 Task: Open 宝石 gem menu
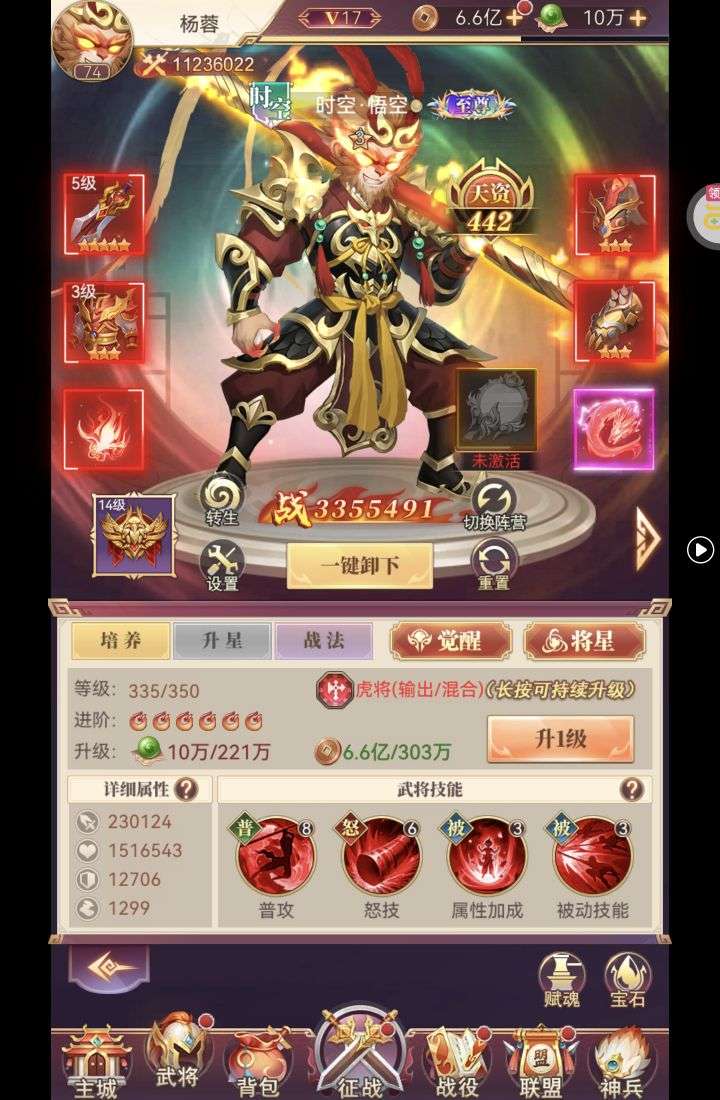[x=628, y=980]
